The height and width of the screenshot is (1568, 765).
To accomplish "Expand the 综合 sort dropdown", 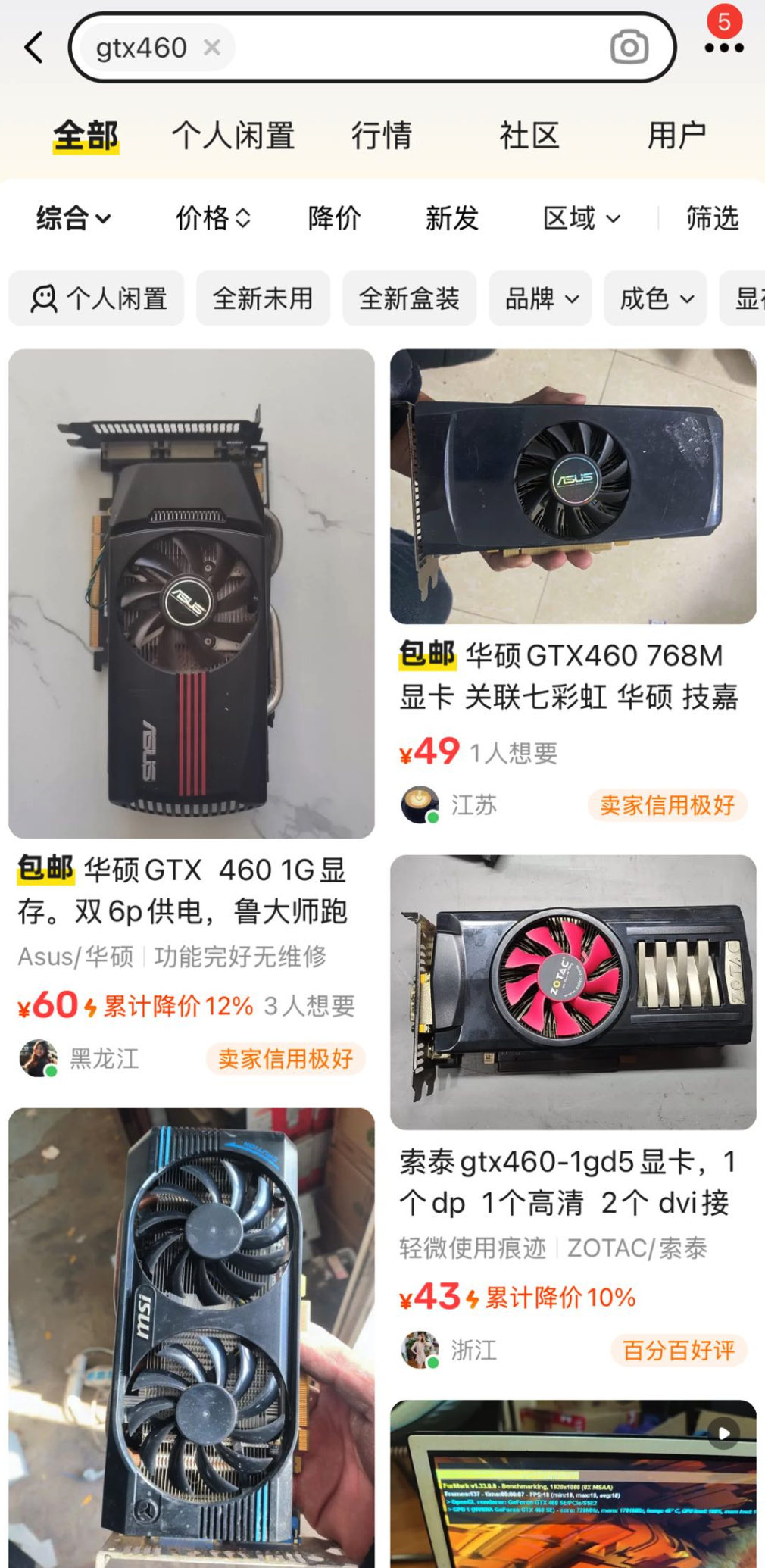I will point(73,218).
